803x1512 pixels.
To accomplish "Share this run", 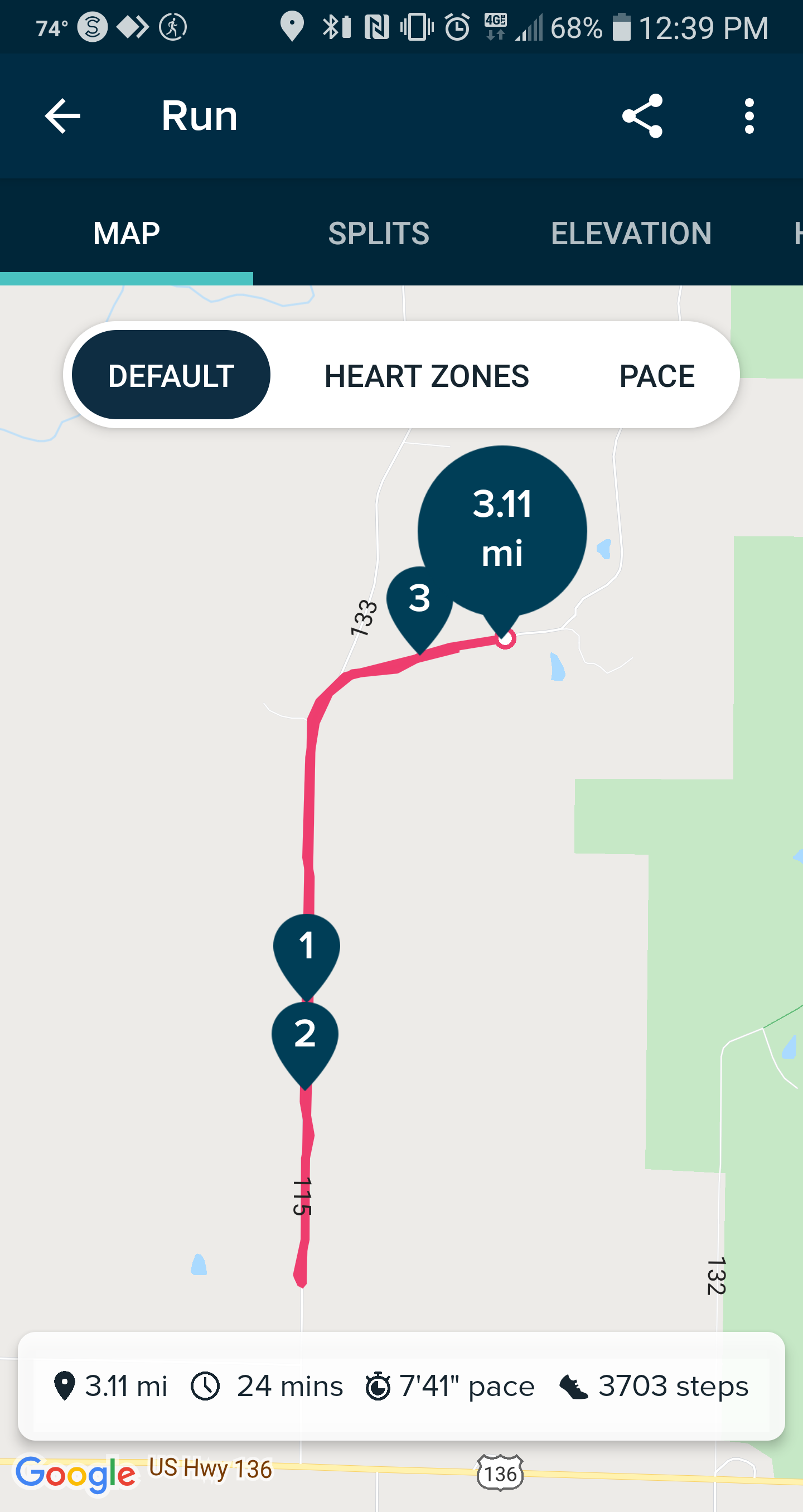I will click(x=642, y=115).
